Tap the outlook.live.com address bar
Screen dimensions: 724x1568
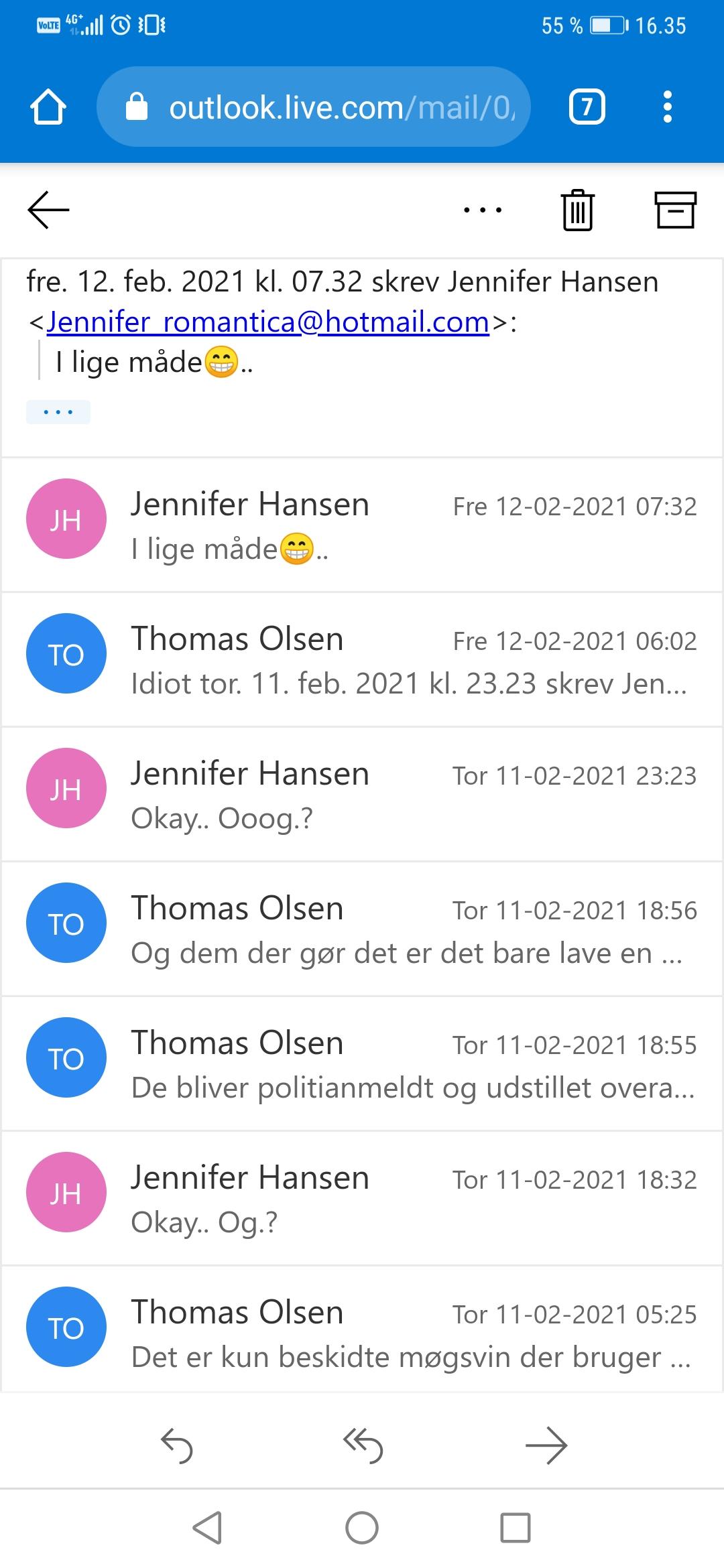[314, 107]
